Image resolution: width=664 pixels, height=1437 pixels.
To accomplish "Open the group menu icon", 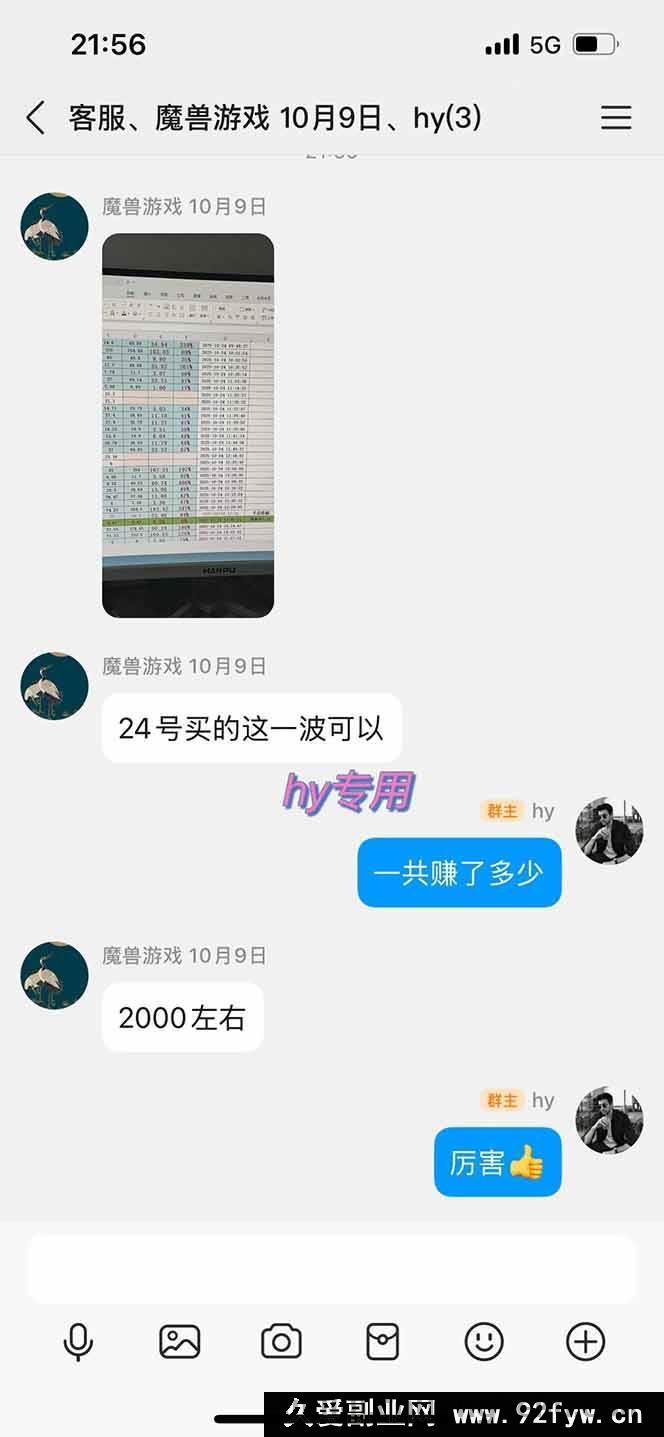I will (x=616, y=118).
